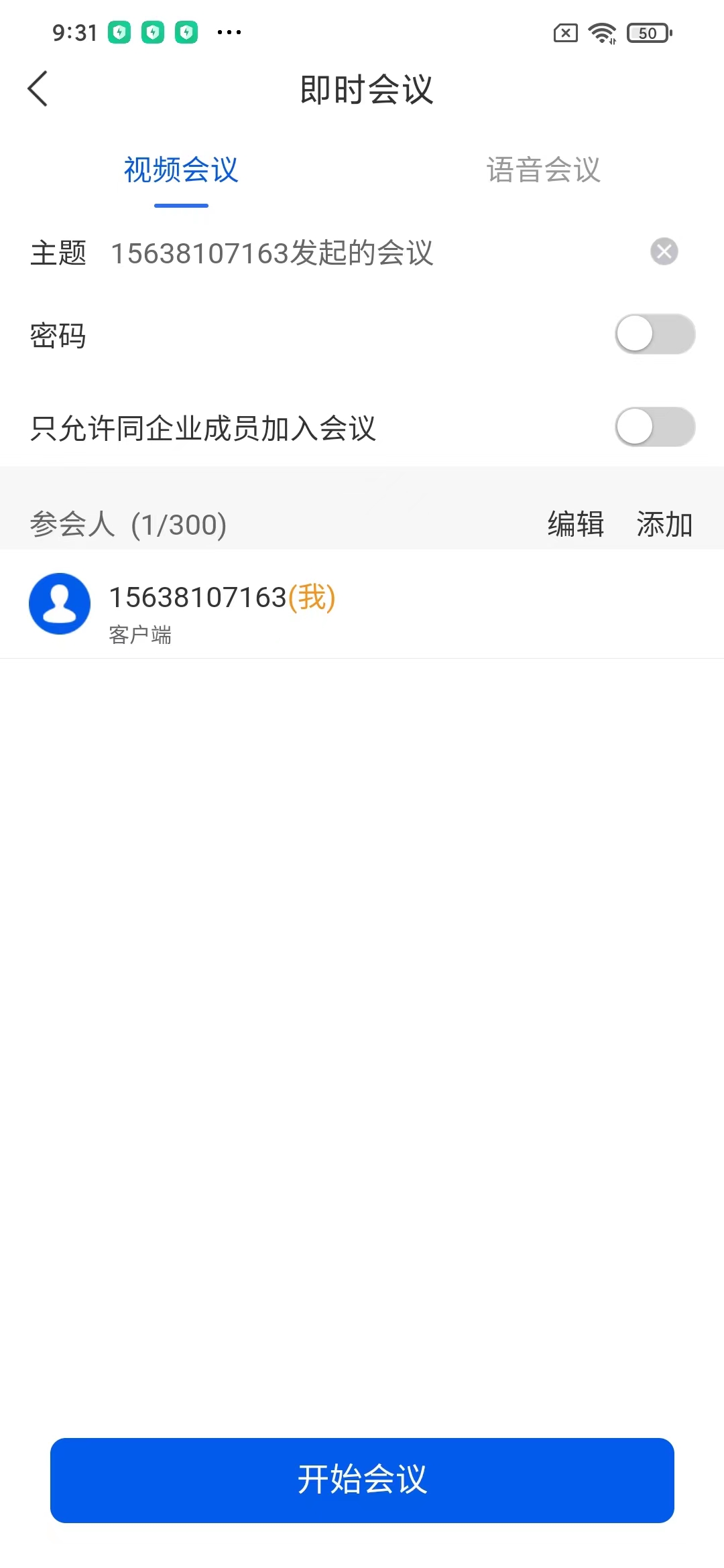The height and width of the screenshot is (1568, 724).
Task: Switch to the 语音会议 tab
Action: pyautogui.click(x=544, y=171)
